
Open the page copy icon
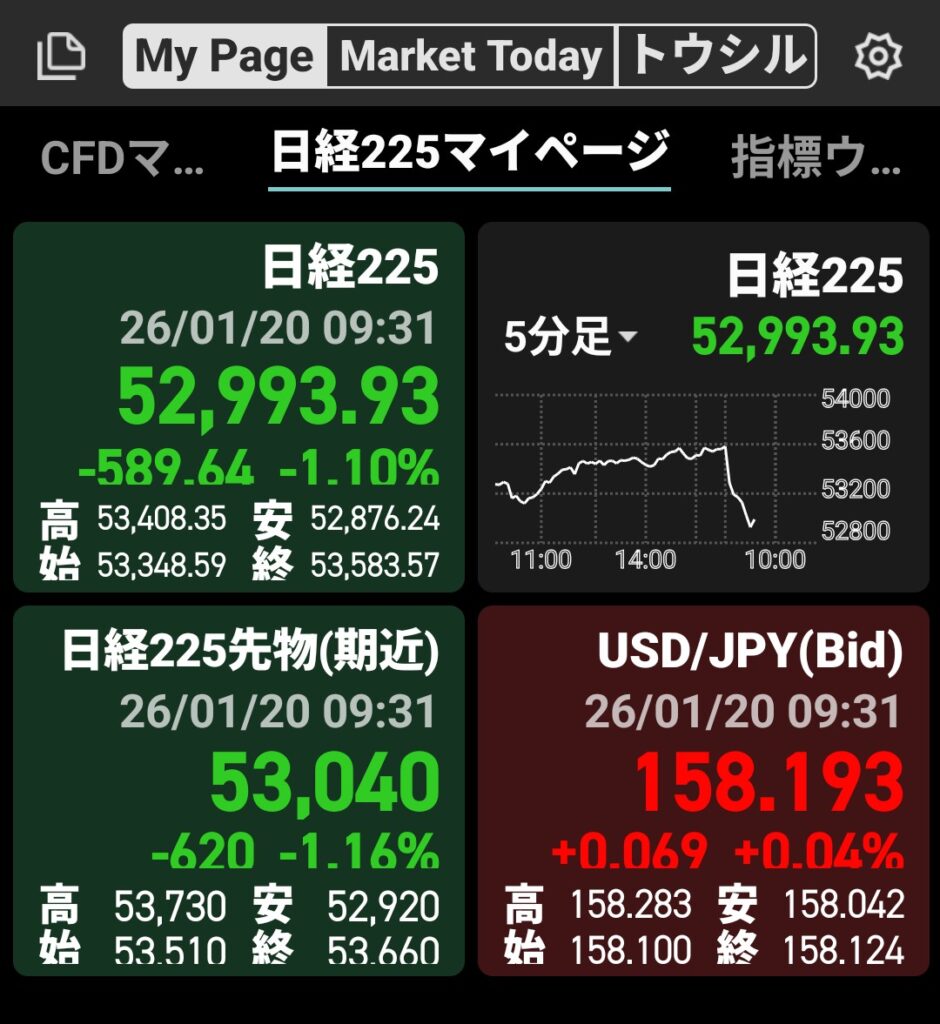tap(61, 56)
